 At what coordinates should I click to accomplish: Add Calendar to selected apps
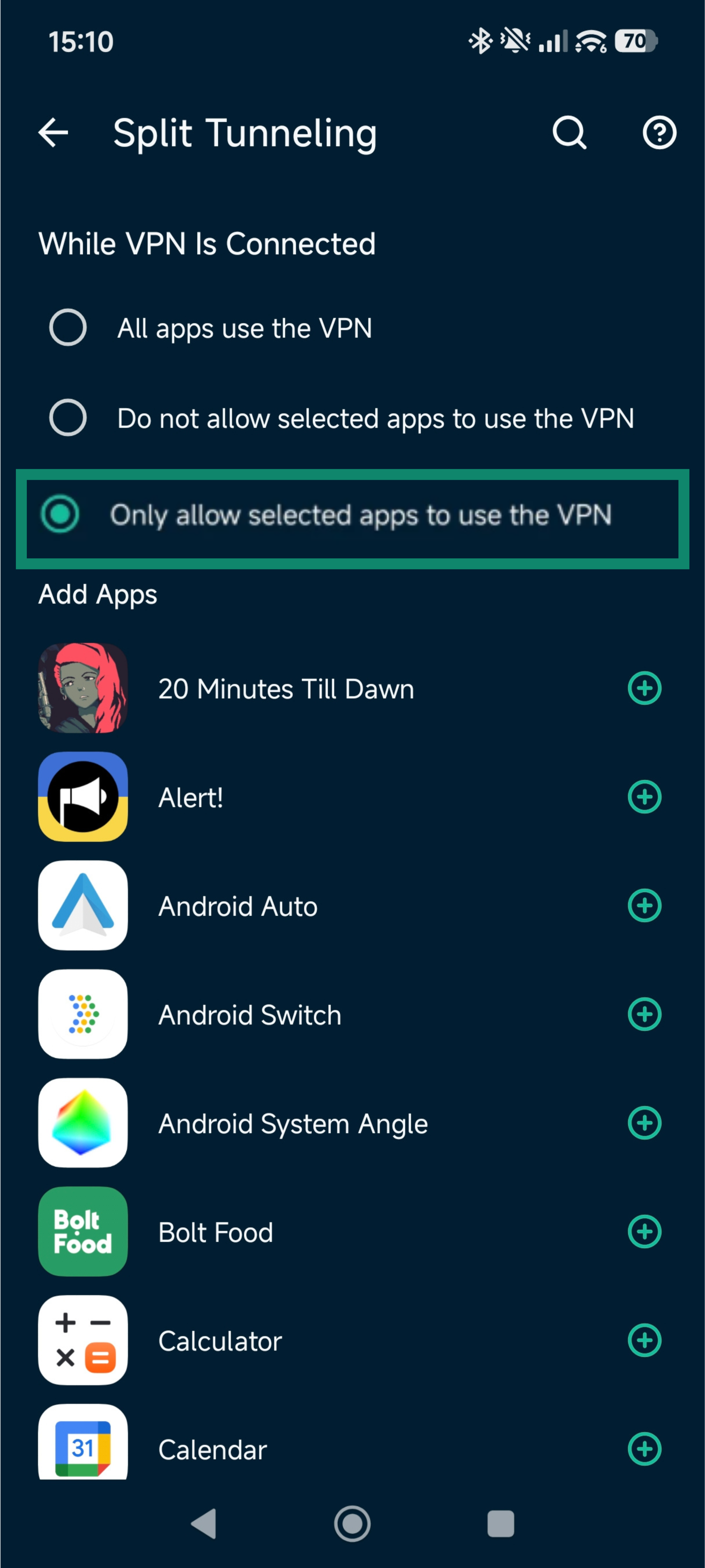(x=644, y=1449)
